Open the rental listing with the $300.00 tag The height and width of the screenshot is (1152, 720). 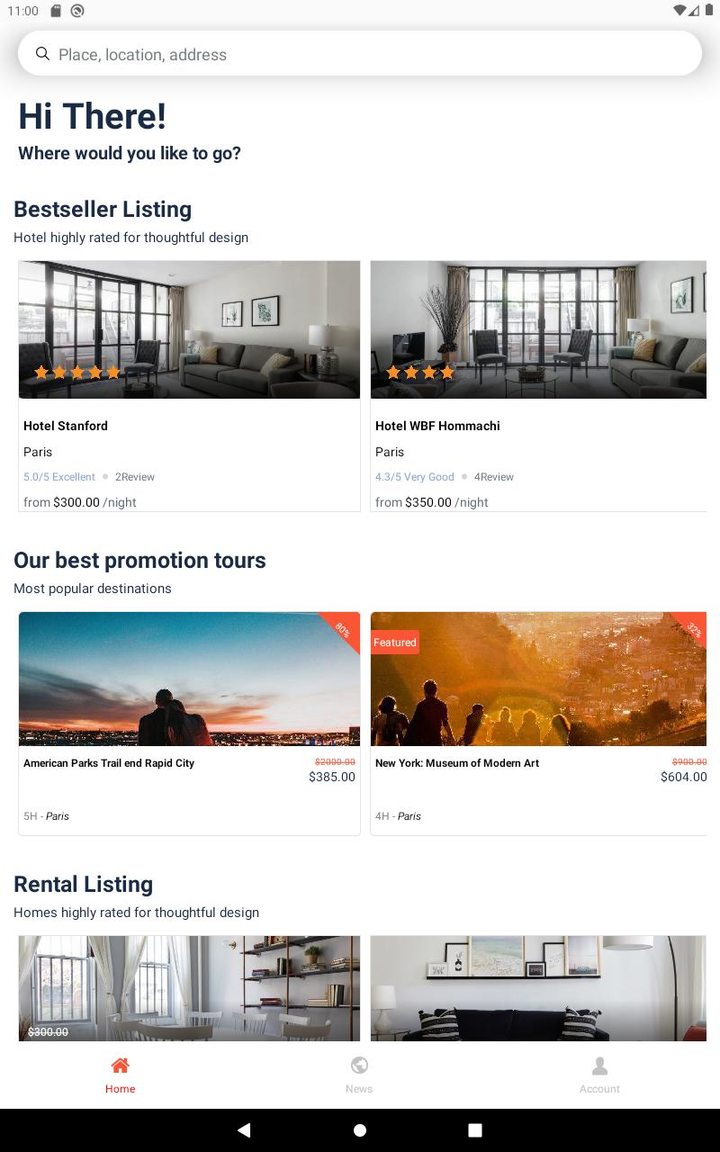coord(189,988)
